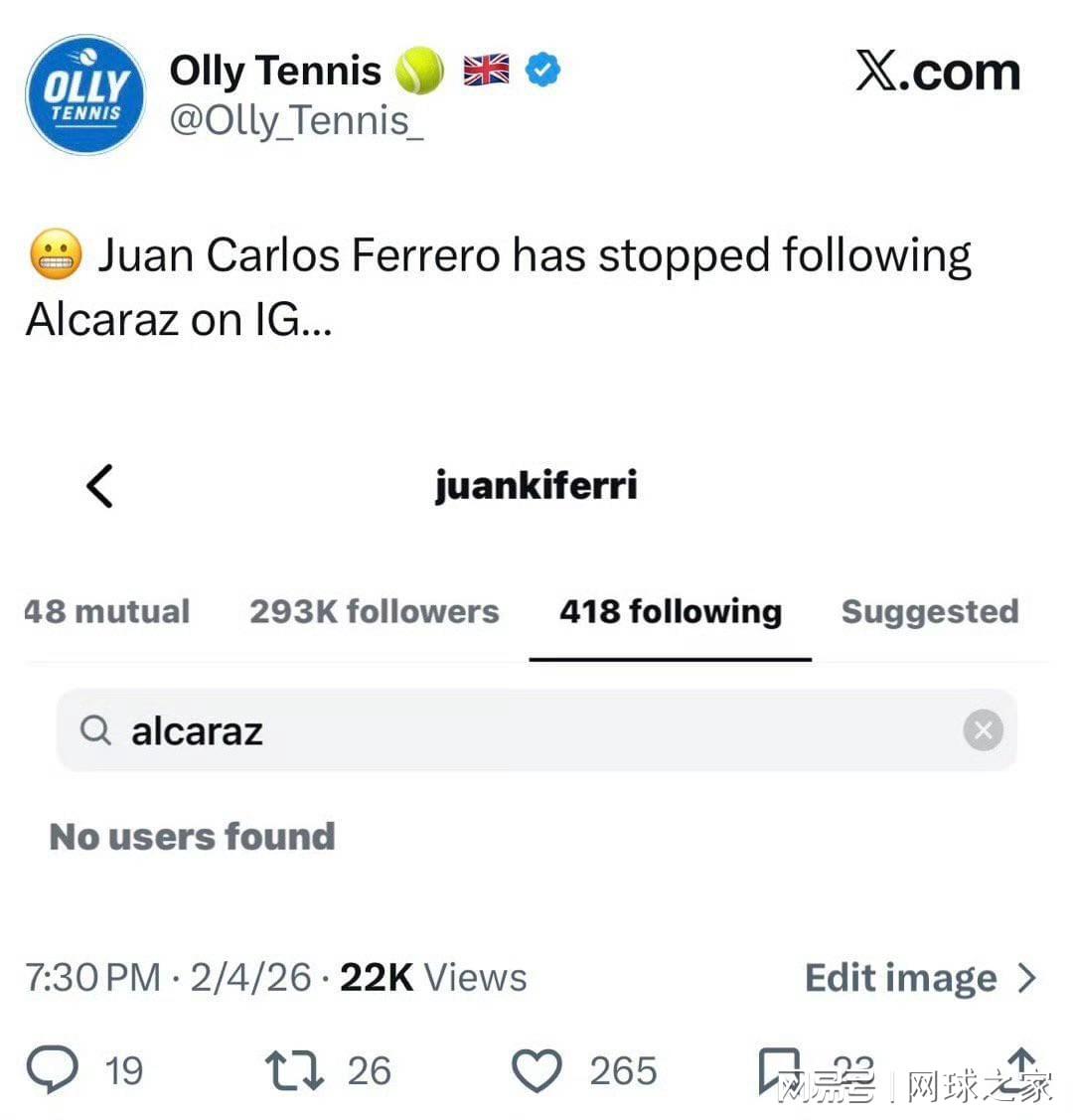The height and width of the screenshot is (1120, 1073).
Task: Reply to this post
Action: [52, 1070]
